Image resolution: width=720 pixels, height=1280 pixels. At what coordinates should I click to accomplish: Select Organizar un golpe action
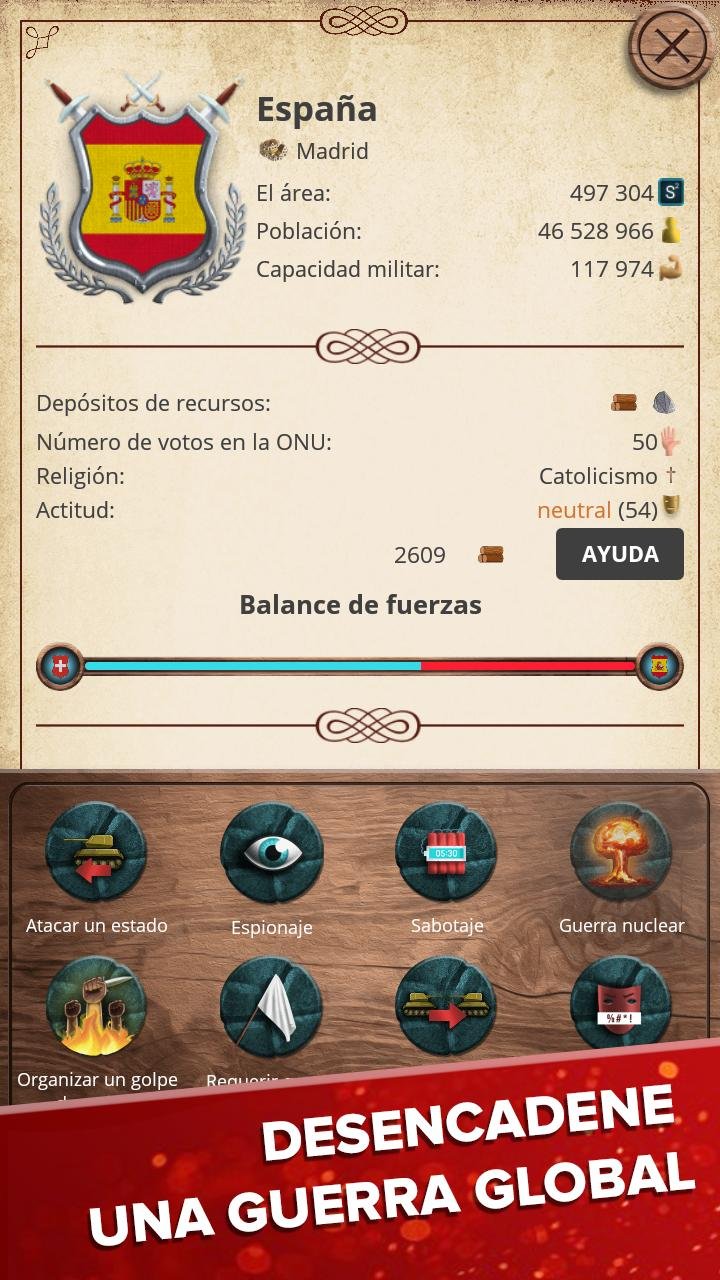(96, 1008)
